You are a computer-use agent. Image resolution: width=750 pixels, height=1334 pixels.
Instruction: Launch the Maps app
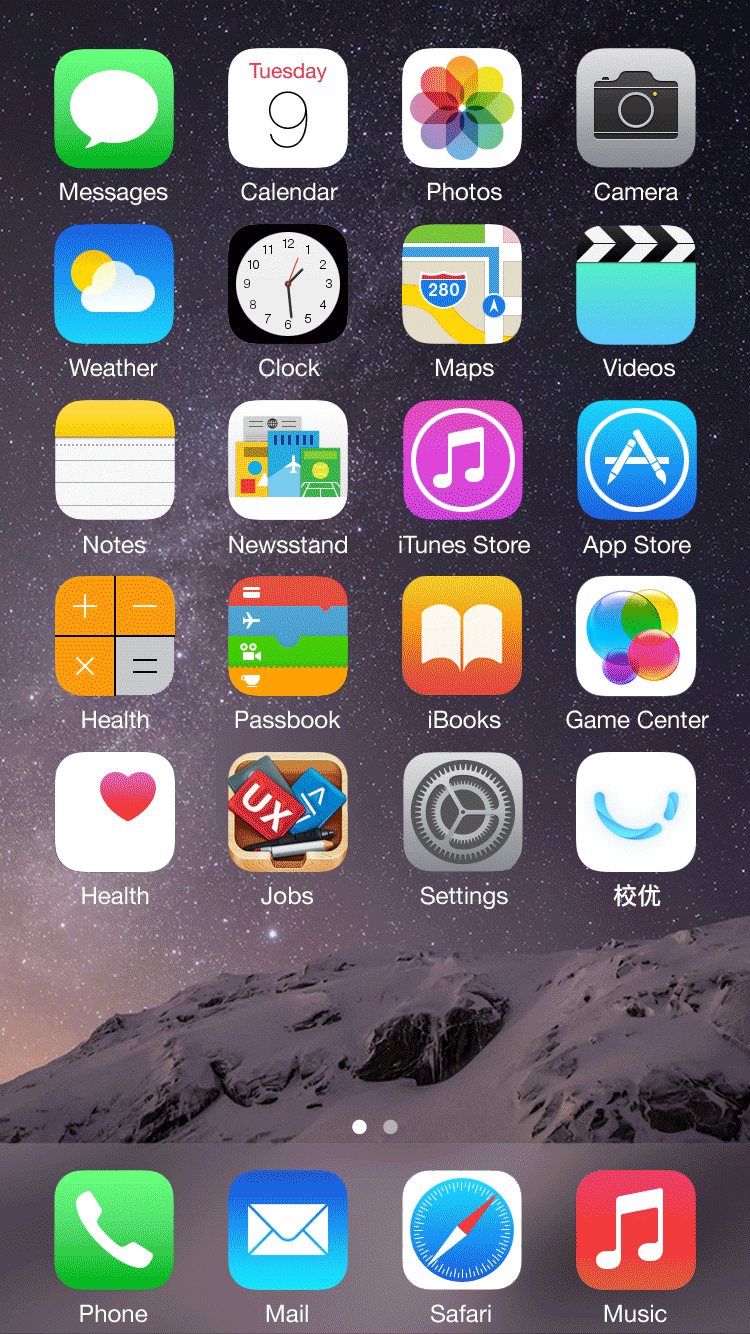[x=462, y=284]
